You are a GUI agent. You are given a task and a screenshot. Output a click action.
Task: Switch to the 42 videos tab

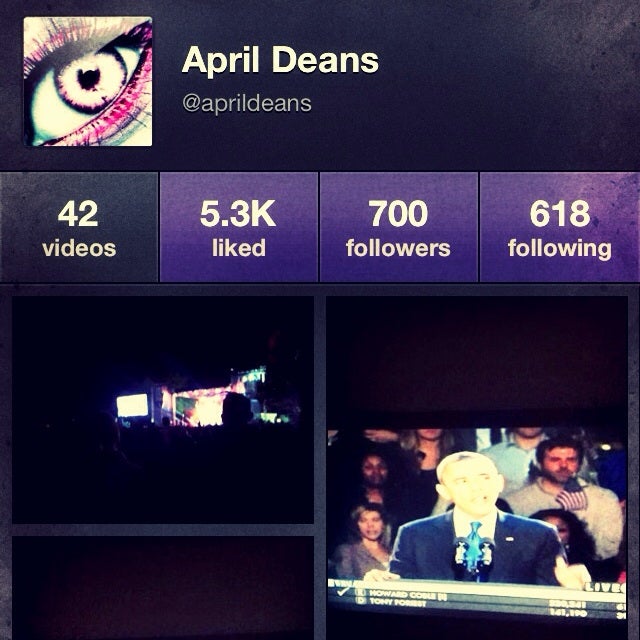point(79,228)
